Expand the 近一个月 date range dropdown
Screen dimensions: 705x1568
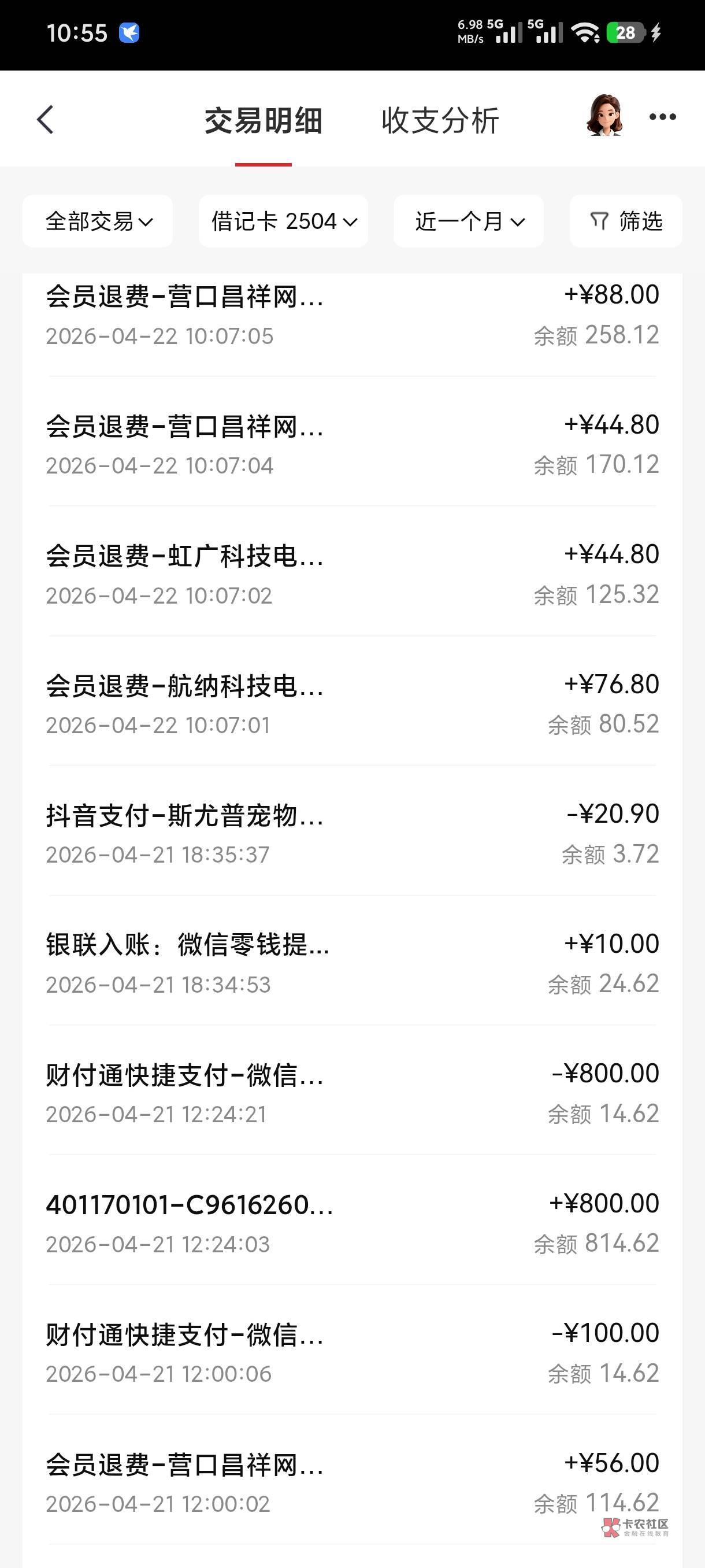click(x=469, y=221)
